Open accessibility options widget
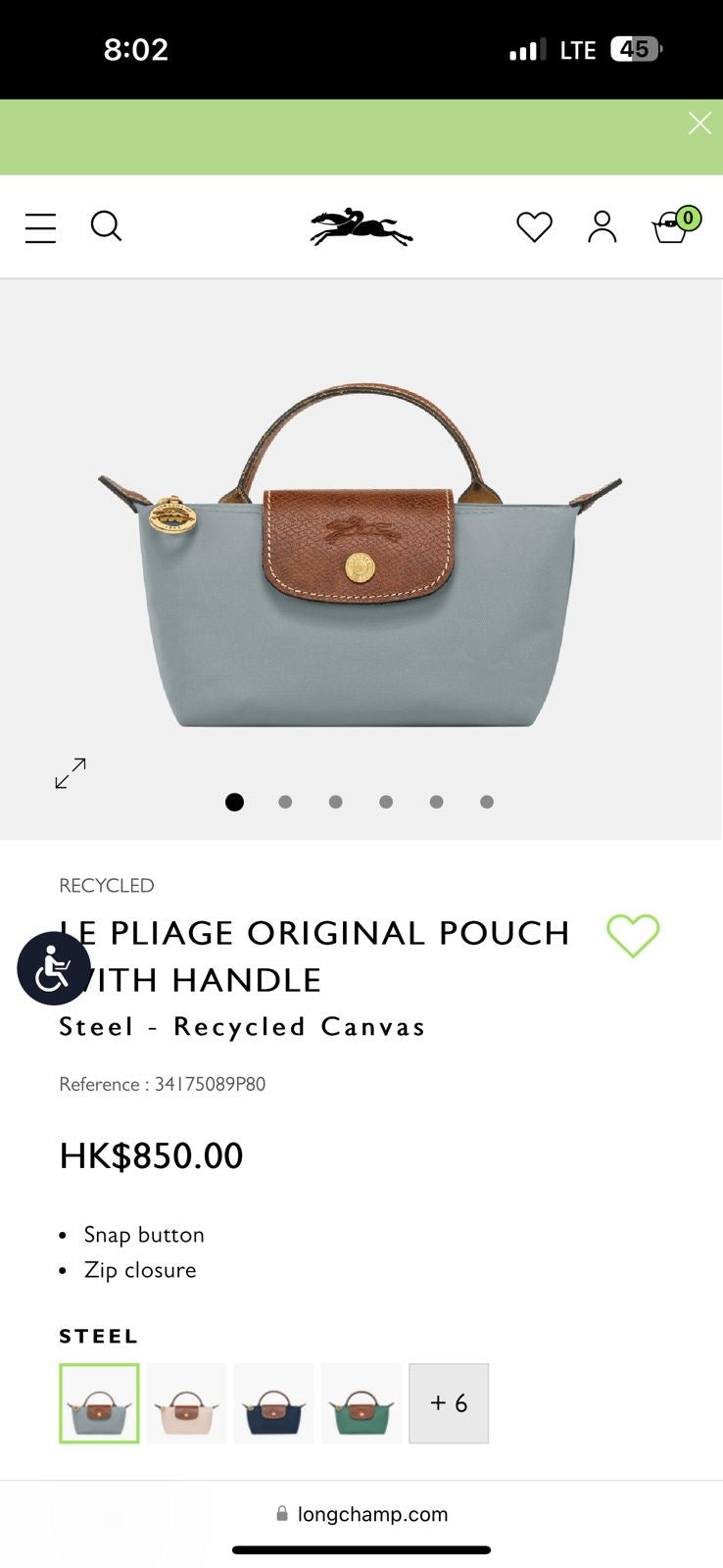 [x=54, y=968]
